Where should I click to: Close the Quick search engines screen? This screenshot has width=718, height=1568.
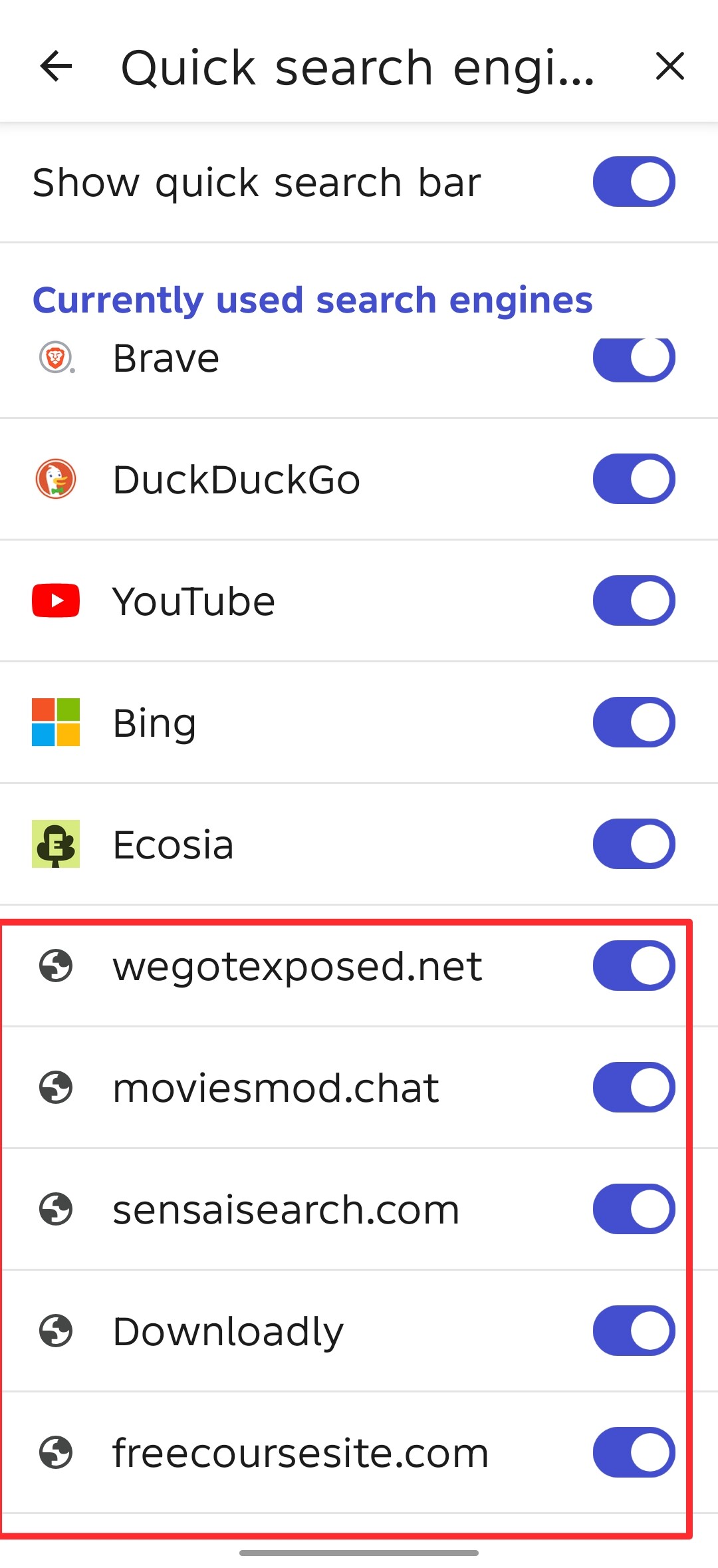tap(669, 66)
